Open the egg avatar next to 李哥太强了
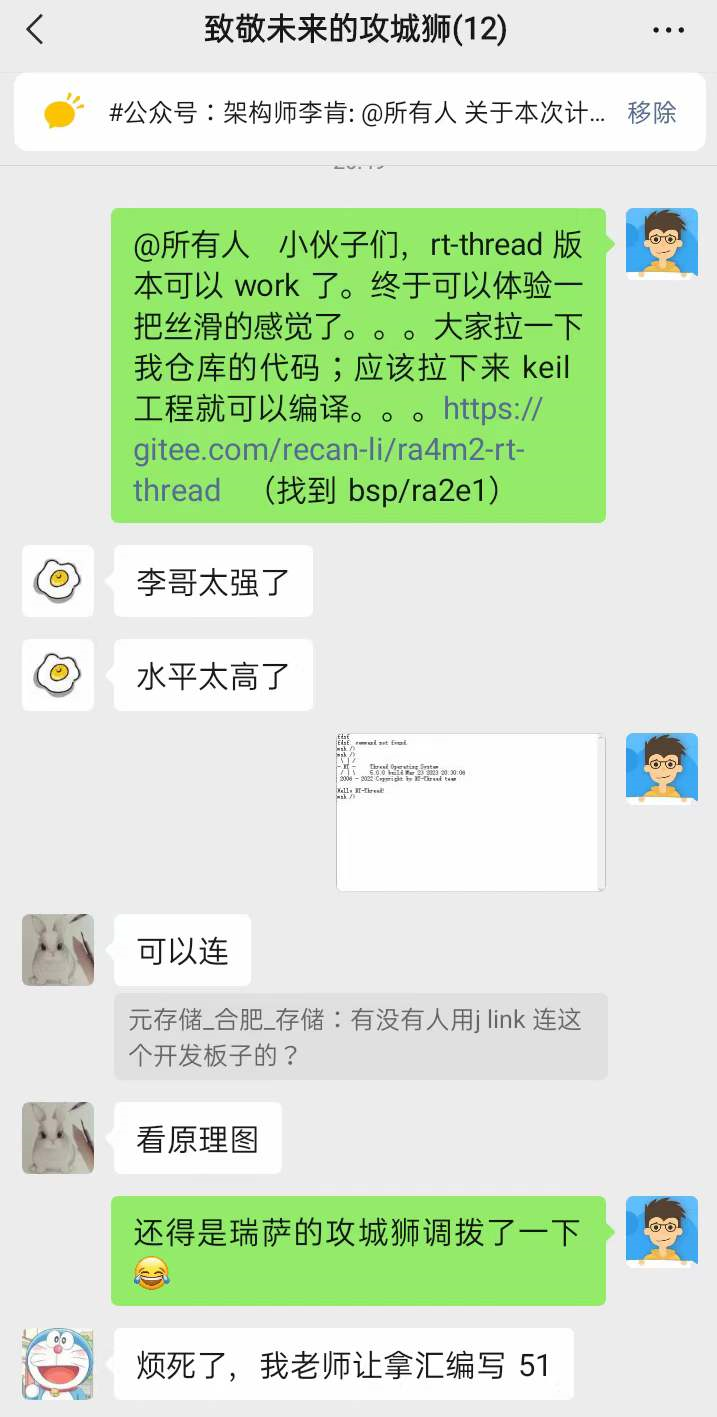Image resolution: width=717 pixels, height=1417 pixels. click(x=58, y=581)
